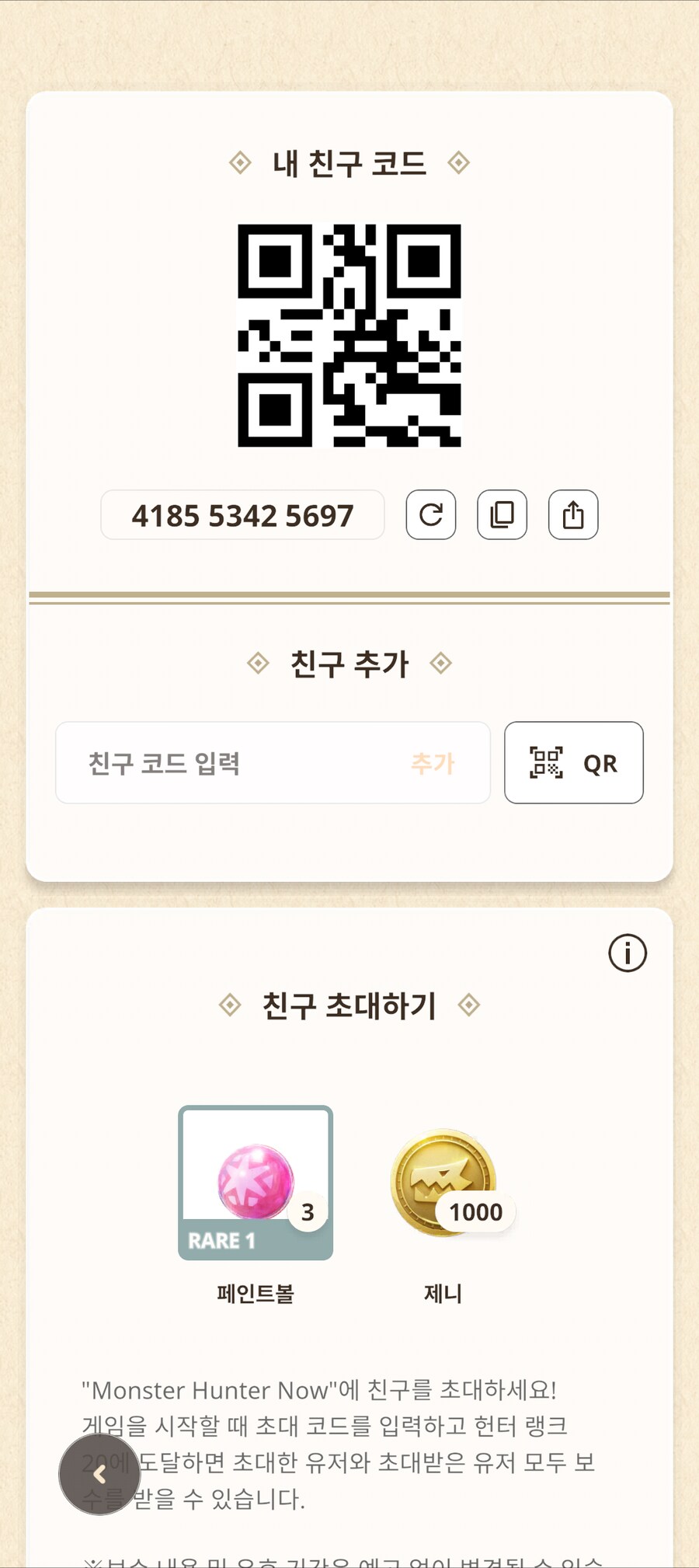699x1568 pixels.
Task: Click the 1000 count bubble on the coin
Action: point(474,1211)
